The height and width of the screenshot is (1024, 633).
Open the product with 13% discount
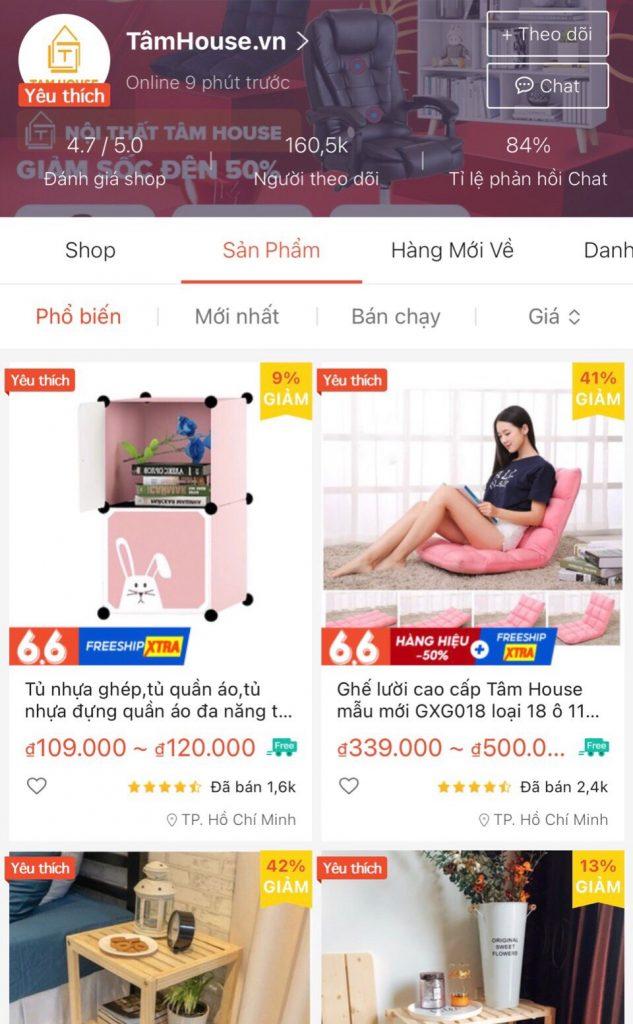(472, 938)
